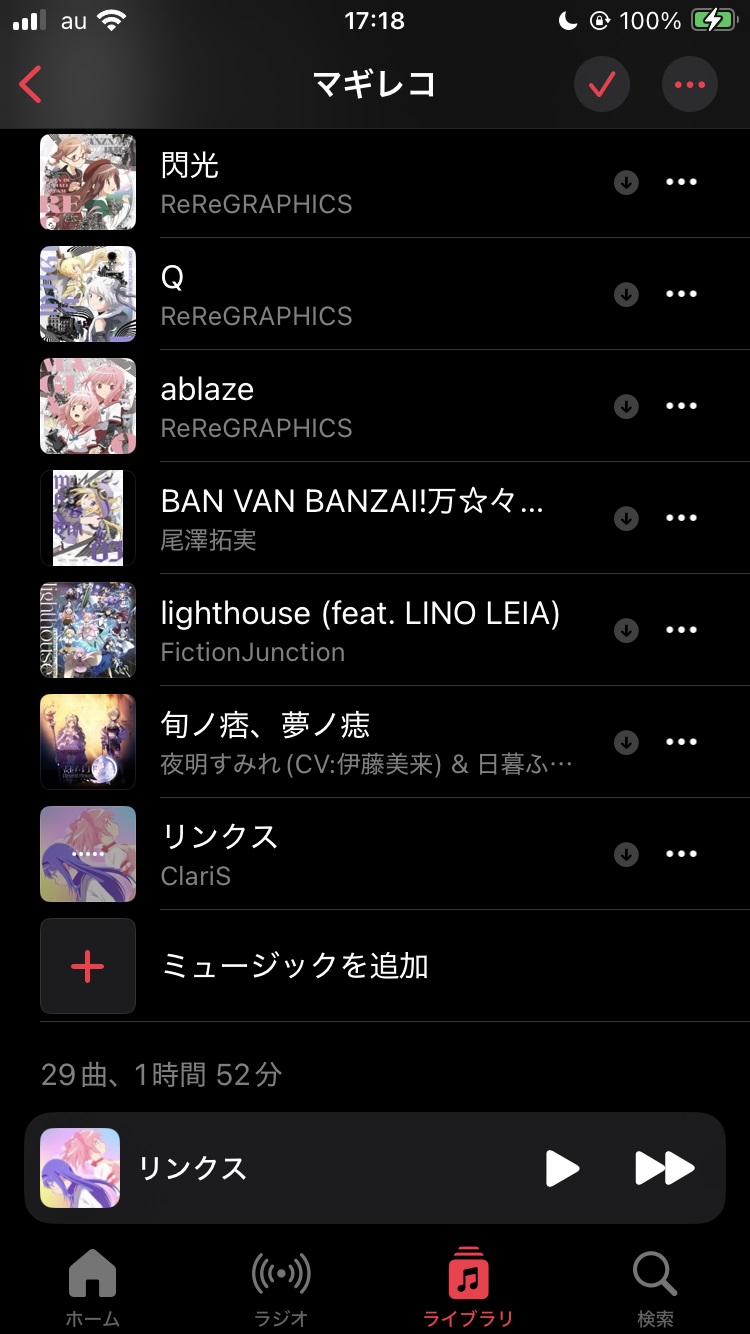Image resolution: width=750 pixels, height=1334 pixels.
Task: Expand the リンクス mini player
Action: pyautogui.click(x=300, y=1168)
